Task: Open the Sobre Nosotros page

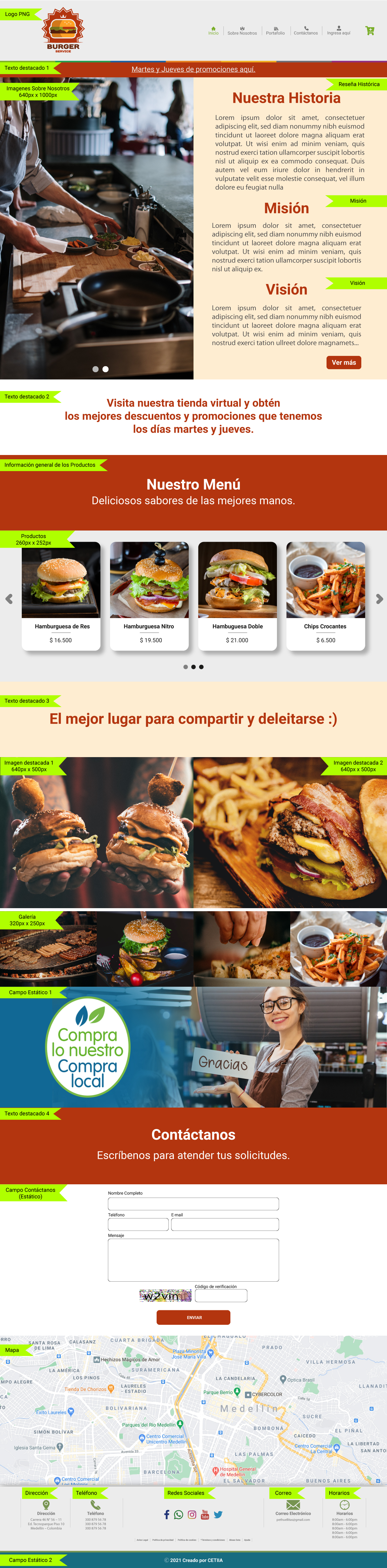Action: (242, 31)
